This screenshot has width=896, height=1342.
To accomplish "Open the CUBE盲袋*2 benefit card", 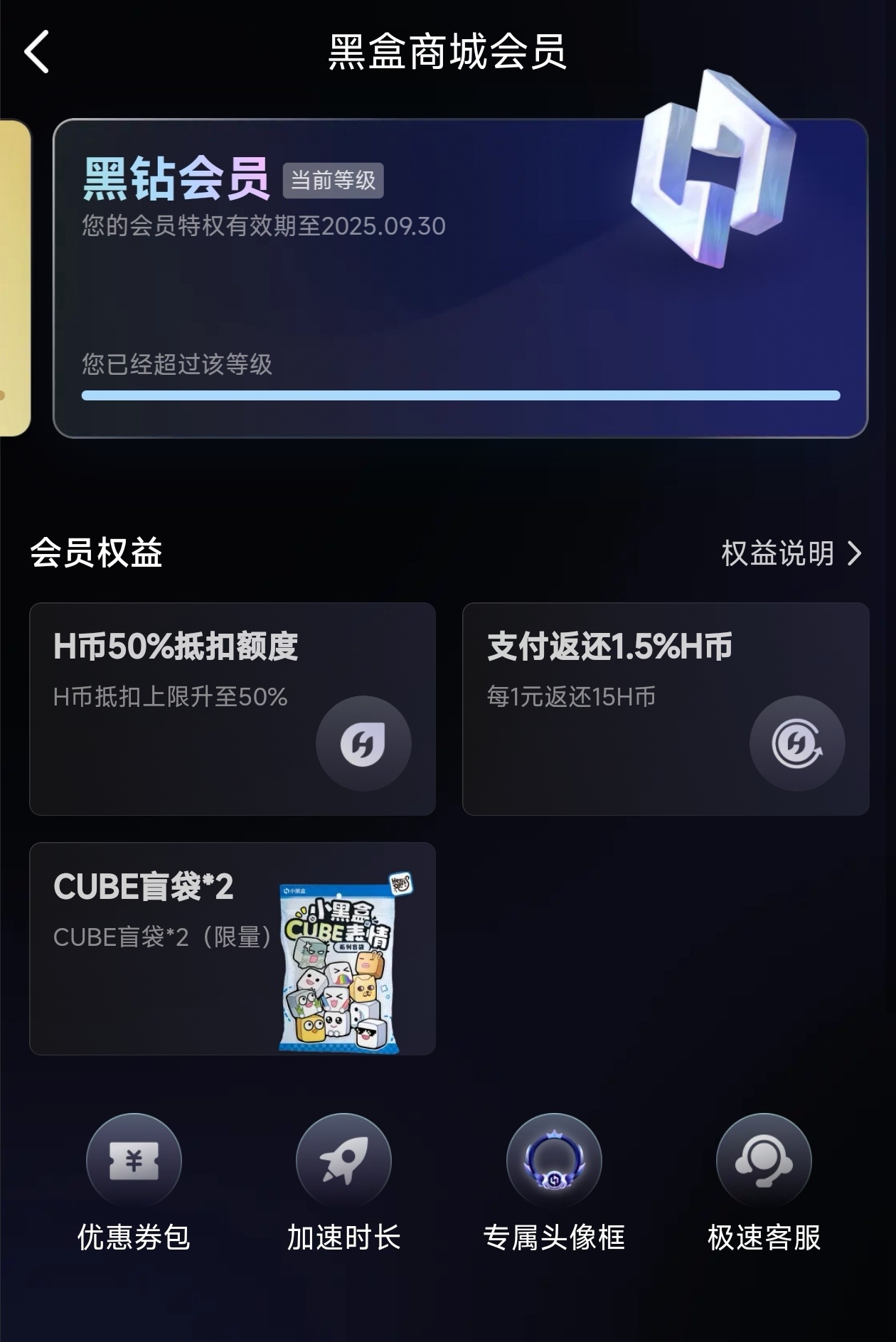I will (x=232, y=948).
